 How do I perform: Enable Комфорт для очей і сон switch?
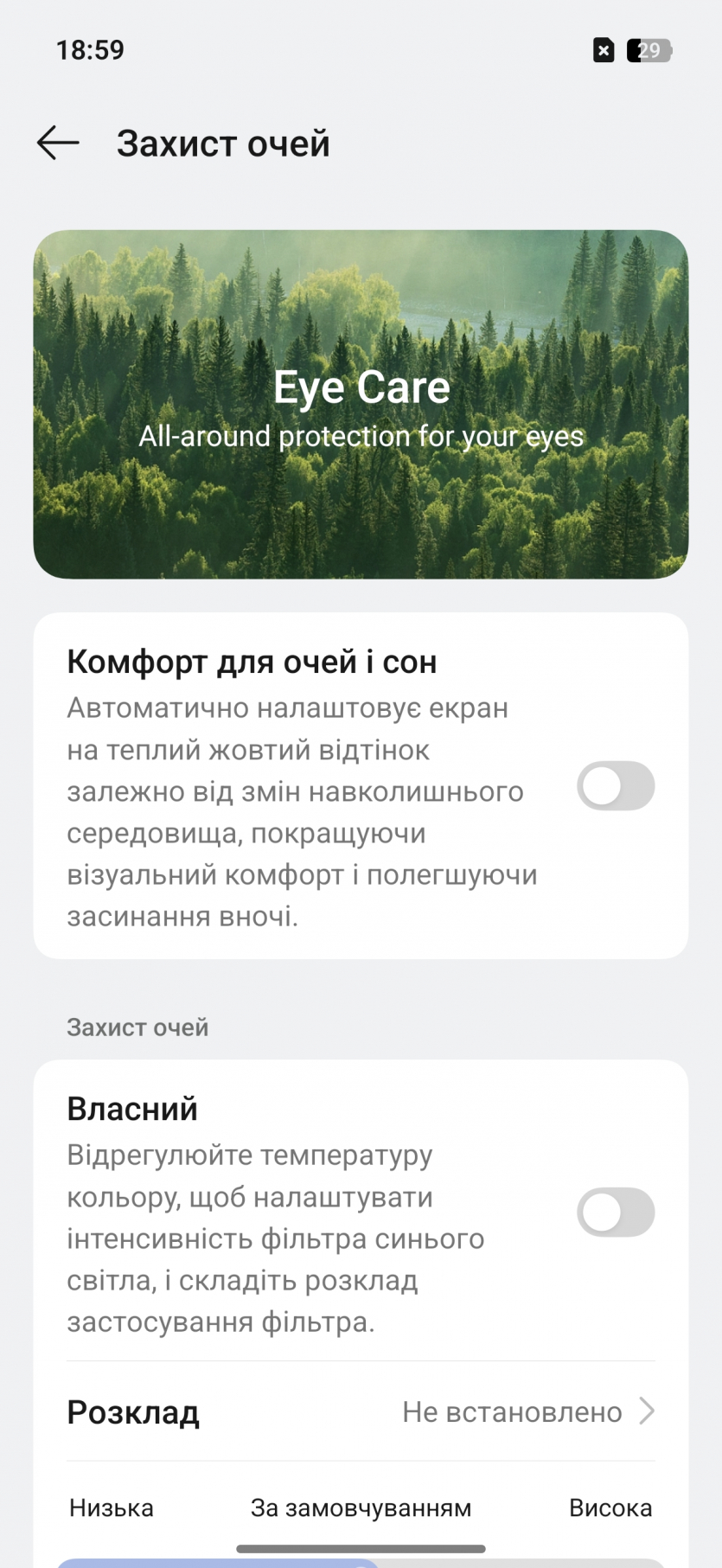[x=615, y=785]
